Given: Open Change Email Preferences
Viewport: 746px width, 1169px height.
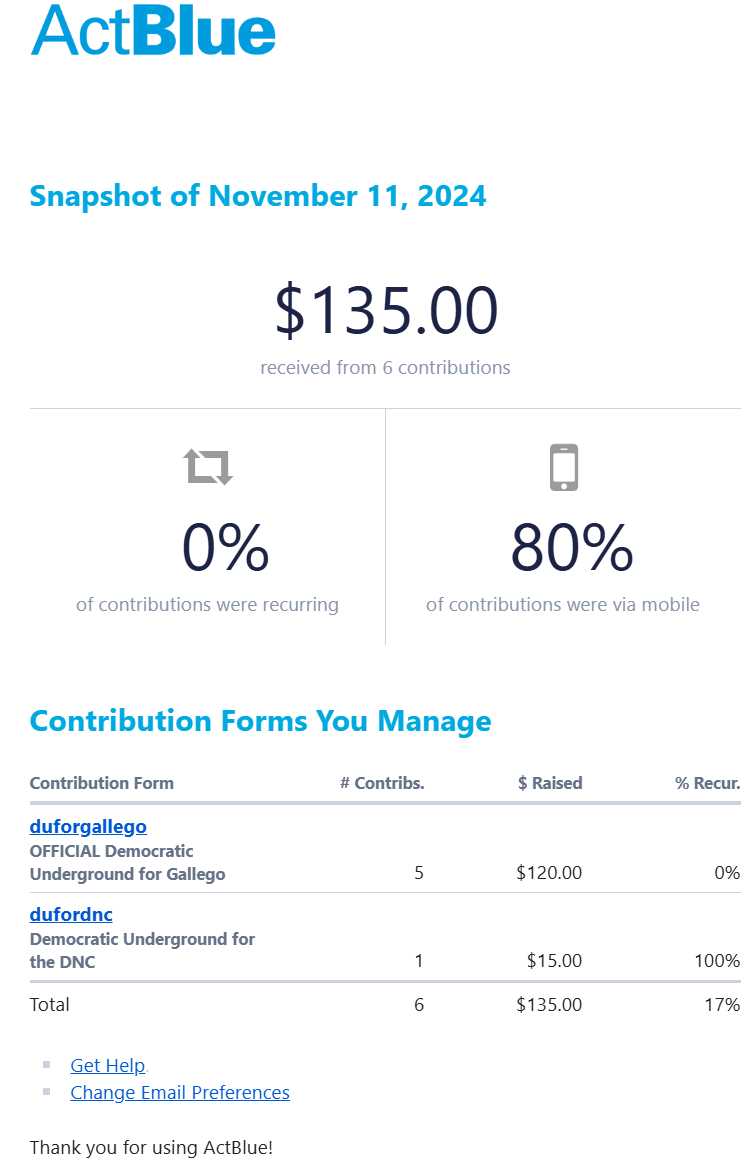Looking at the screenshot, I should [x=180, y=1093].
